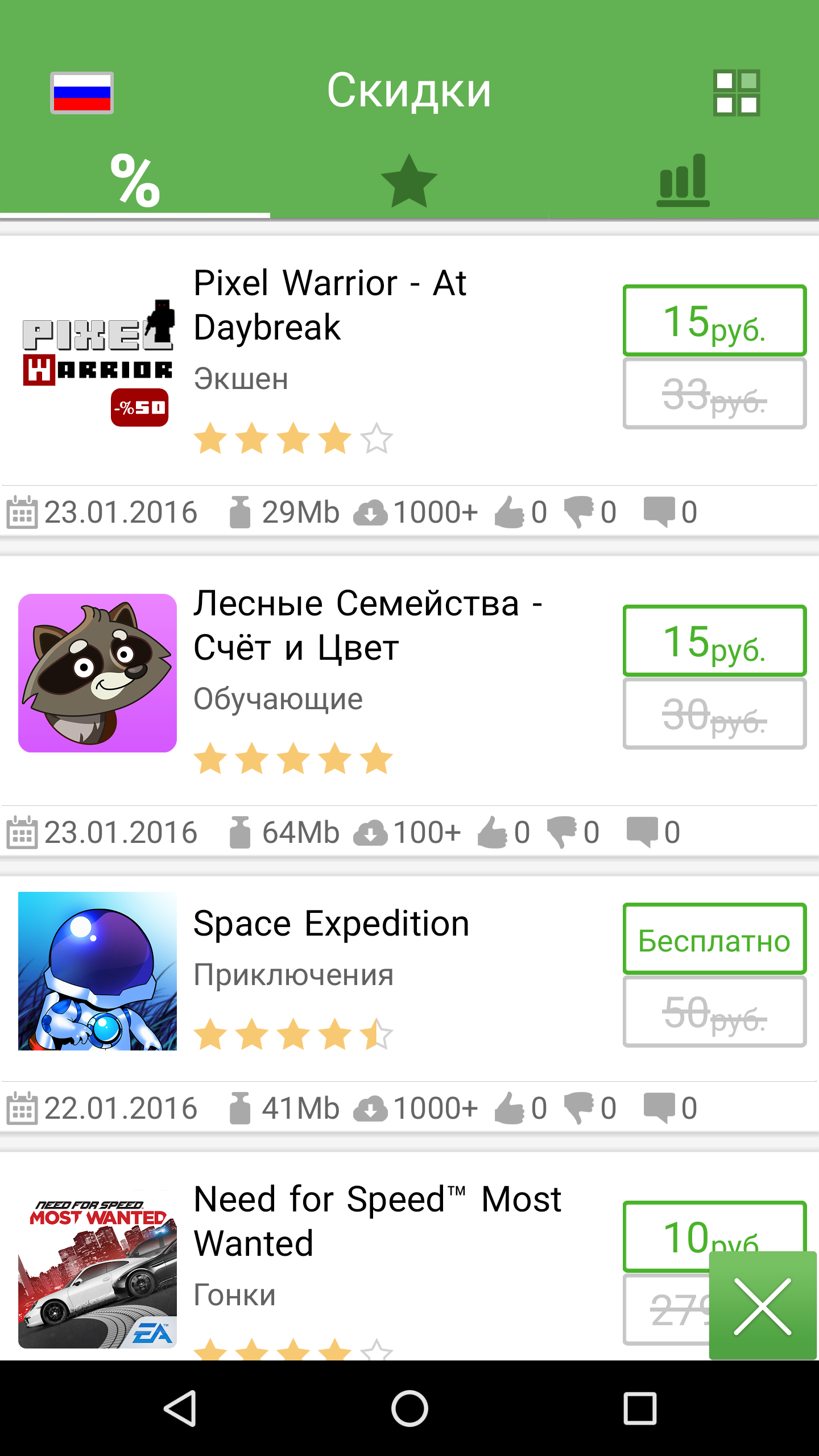Get Space Expedition with Бесплатно button

714,939
